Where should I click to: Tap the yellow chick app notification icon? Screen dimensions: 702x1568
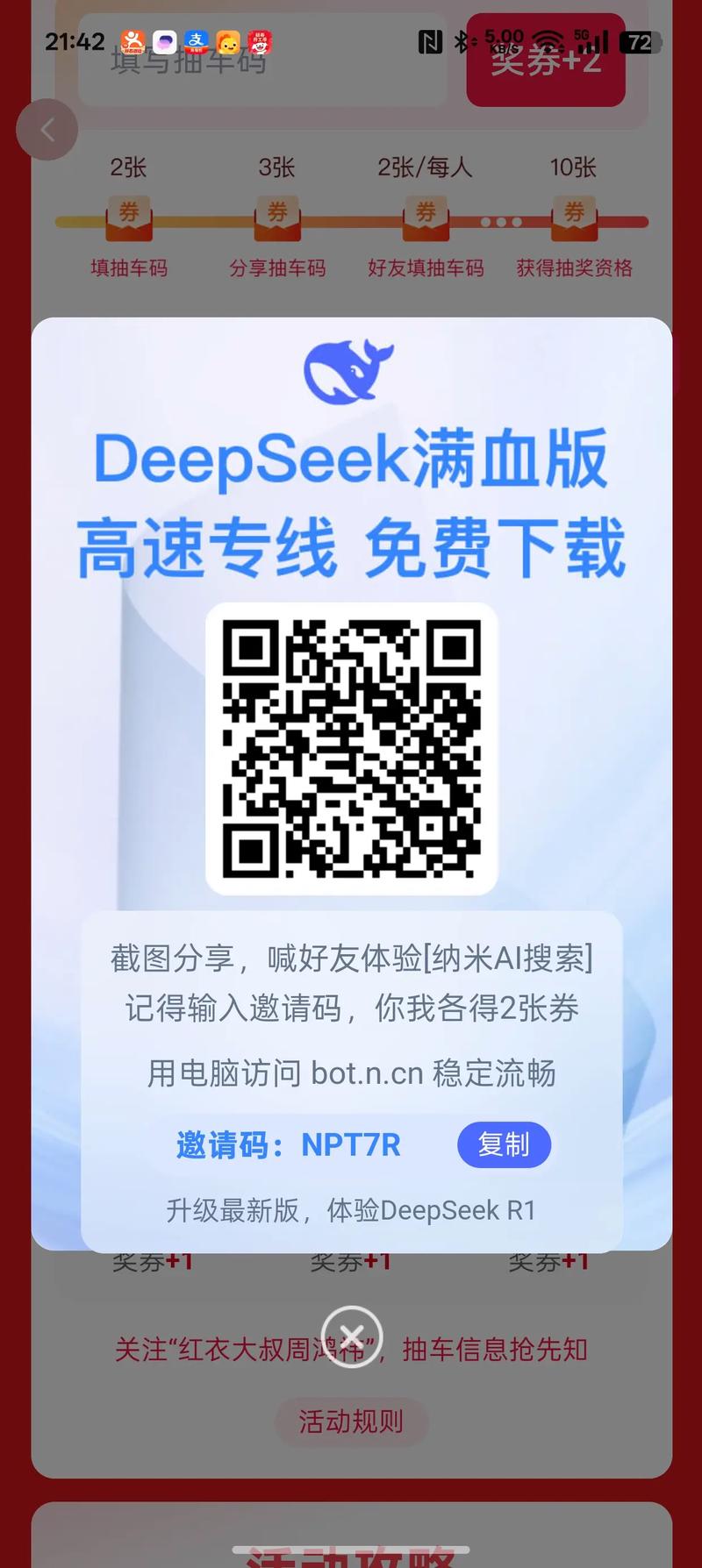[x=228, y=39]
